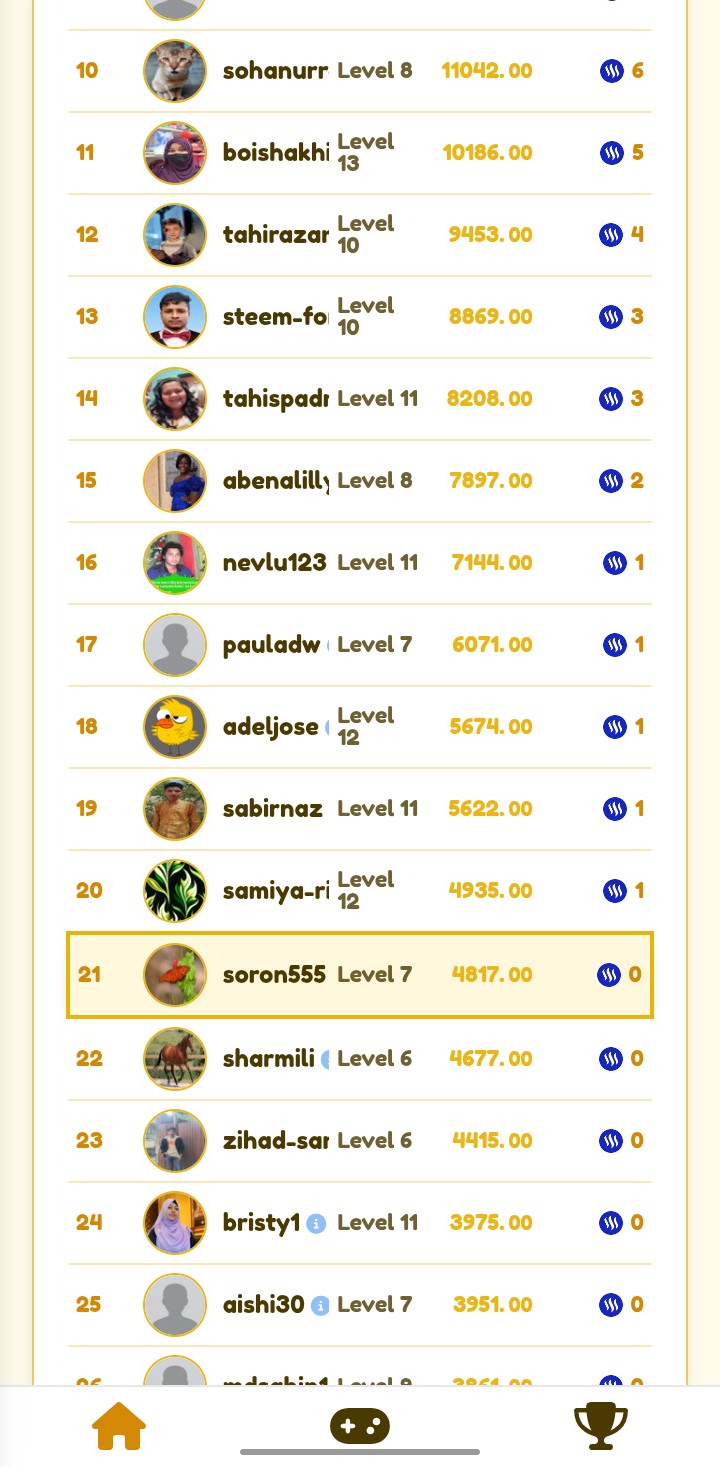Switch to the game controller tab
The height and width of the screenshot is (1467, 720).
tap(360, 1426)
